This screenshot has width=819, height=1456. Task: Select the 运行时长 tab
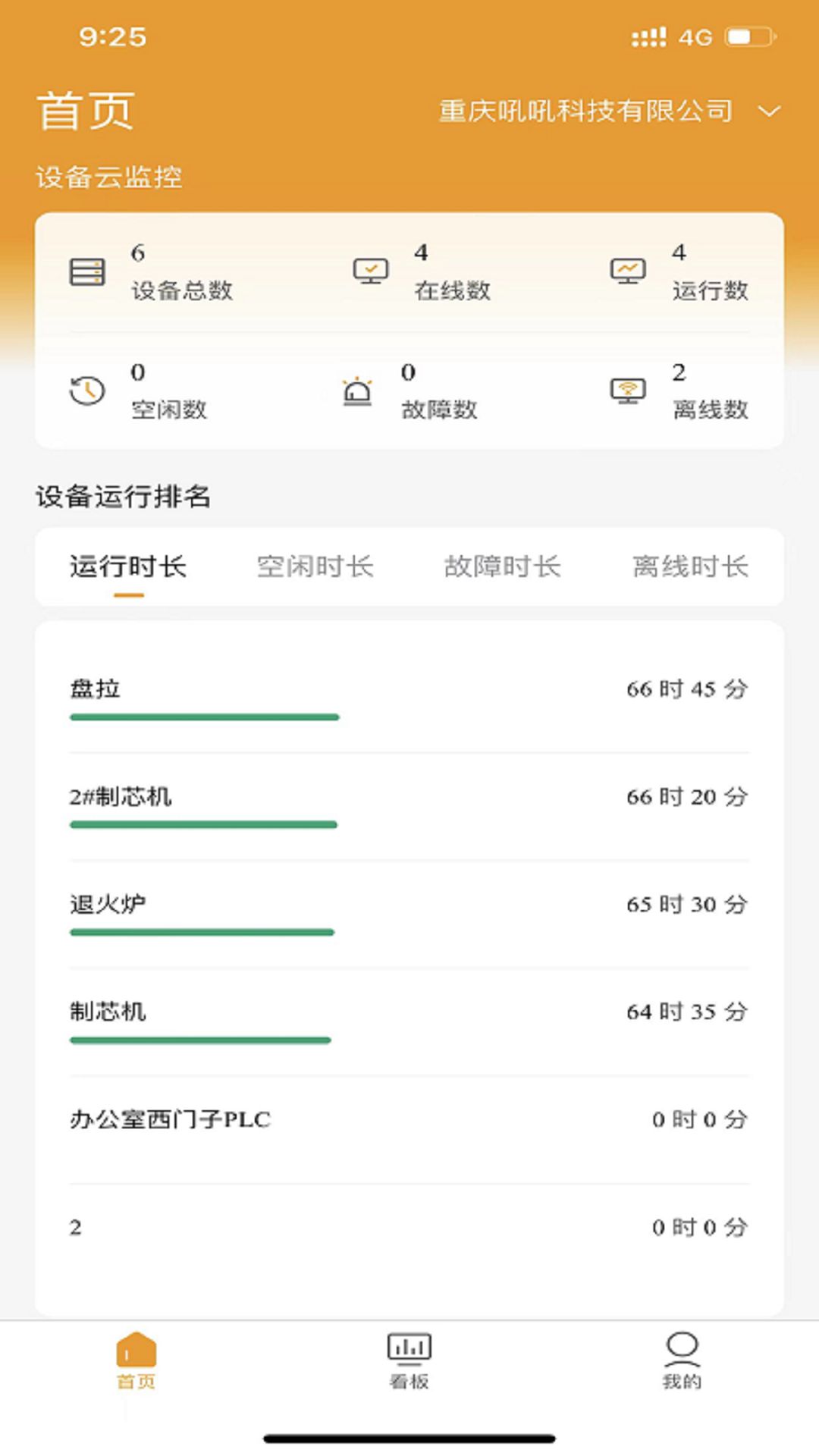tap(128, 566)
